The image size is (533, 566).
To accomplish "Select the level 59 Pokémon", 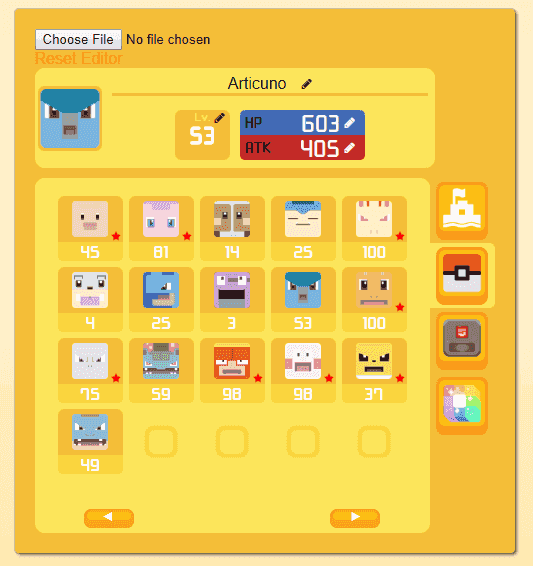I will 161,370.
